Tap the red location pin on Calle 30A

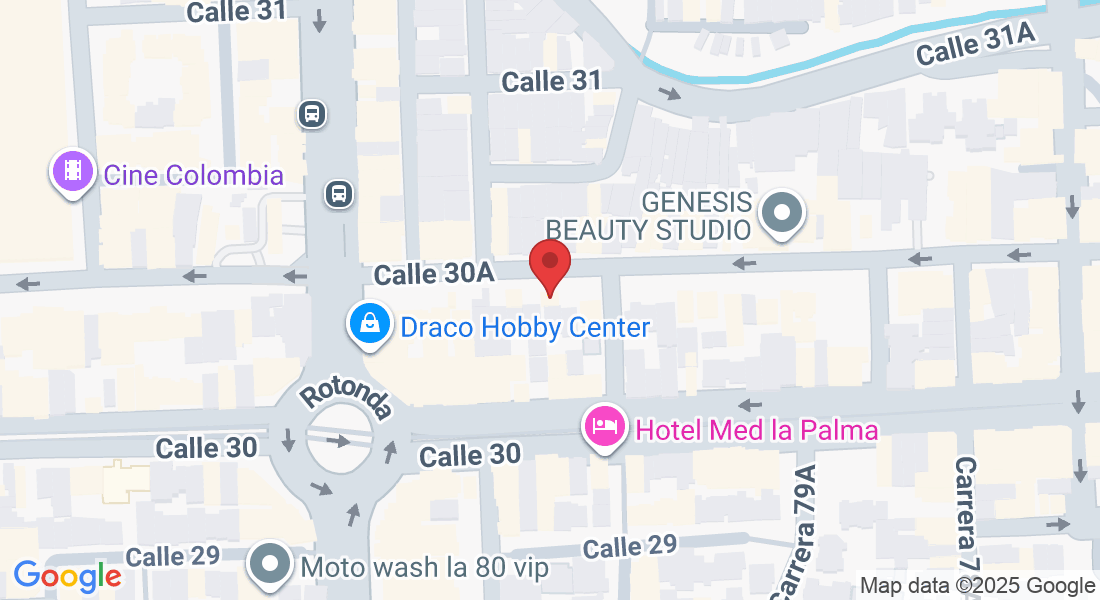(549, 264)
